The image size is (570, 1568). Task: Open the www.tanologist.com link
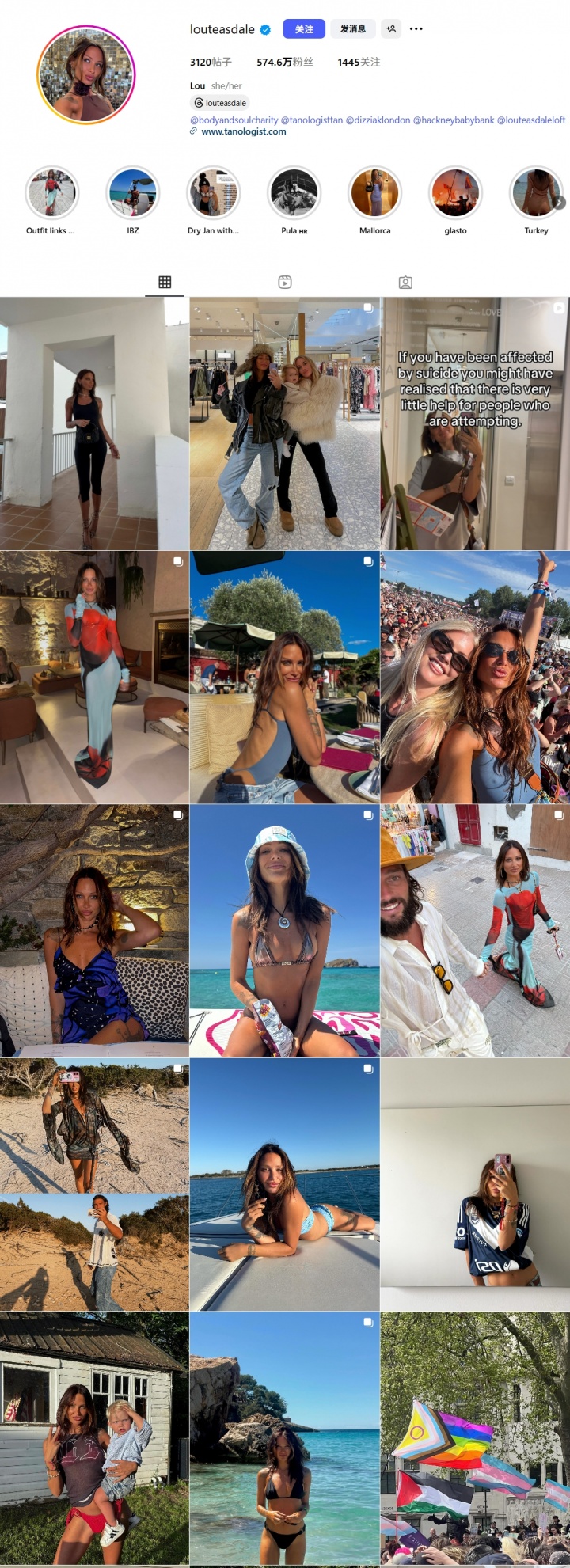coord(243,132)
